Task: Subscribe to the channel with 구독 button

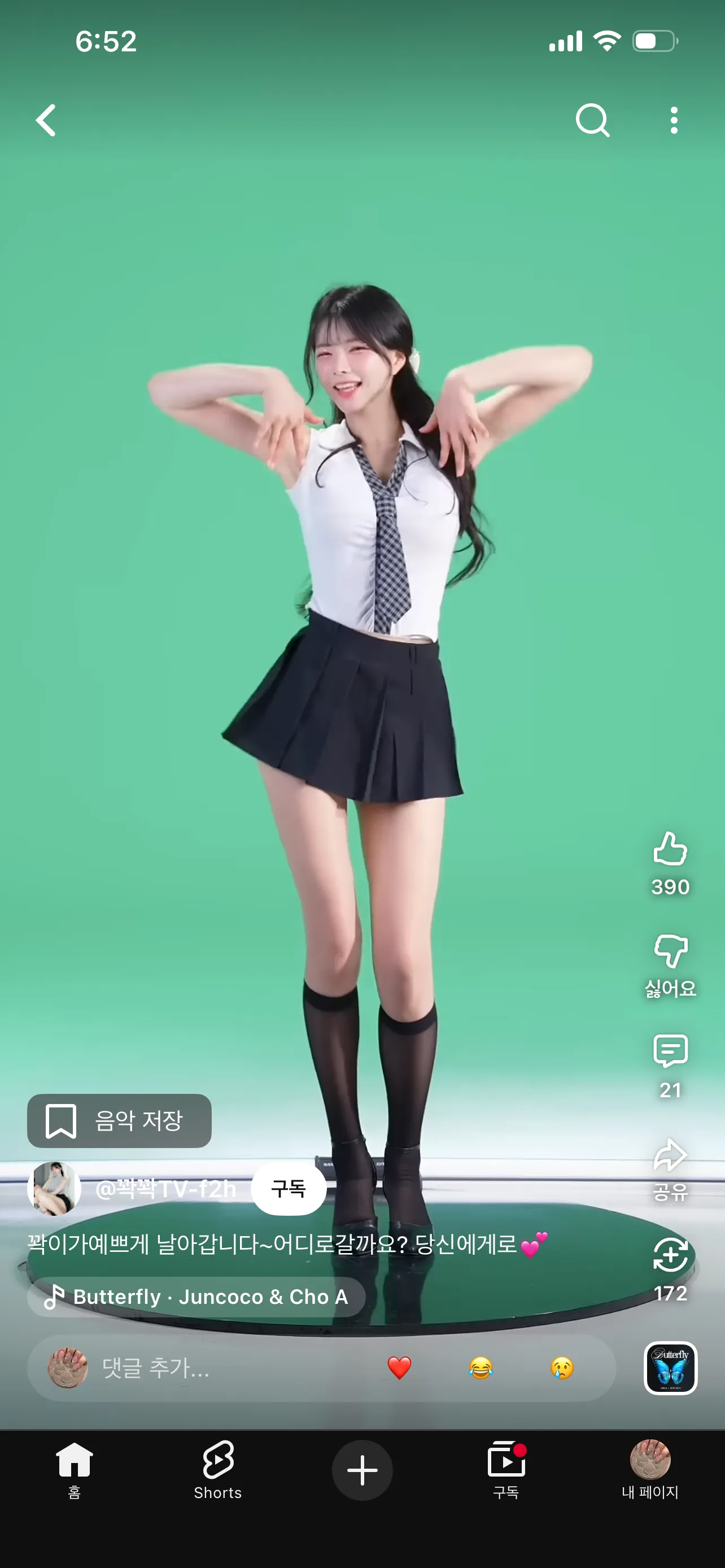Action: pos(289,1188)
